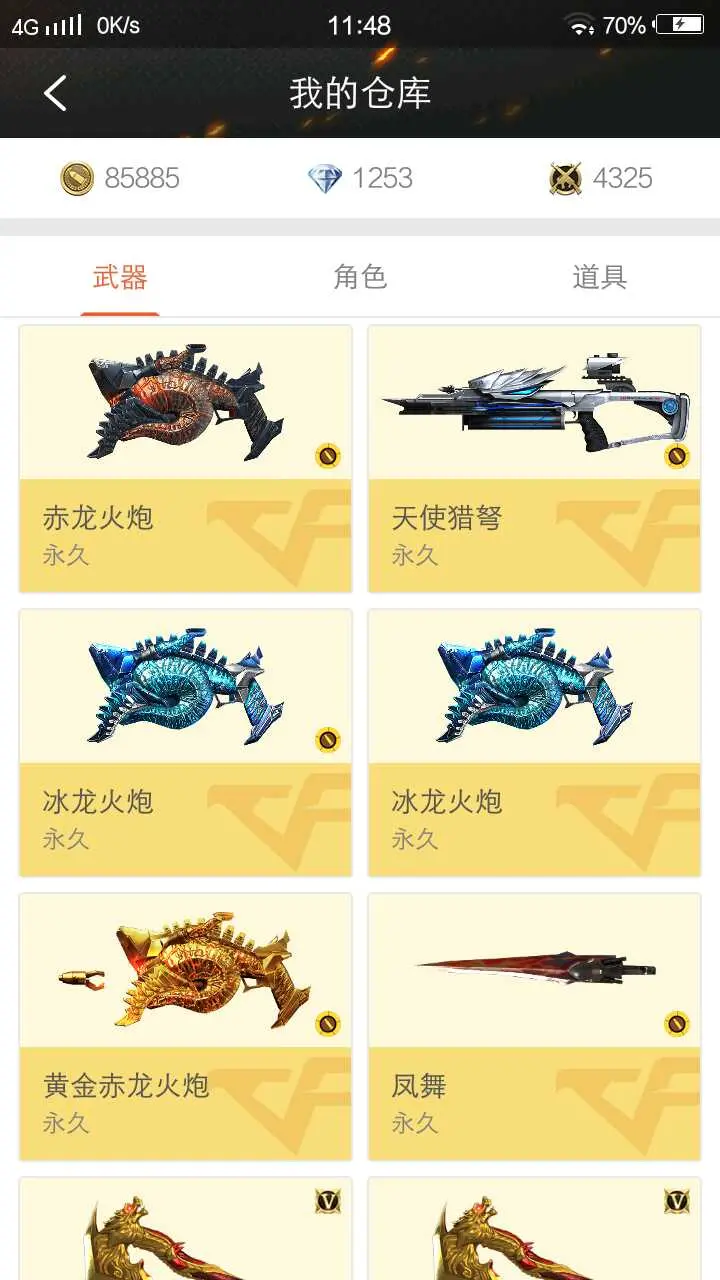Go back from 我的仓库
This screenshot has height=1280, width=720.
point(55,93)
